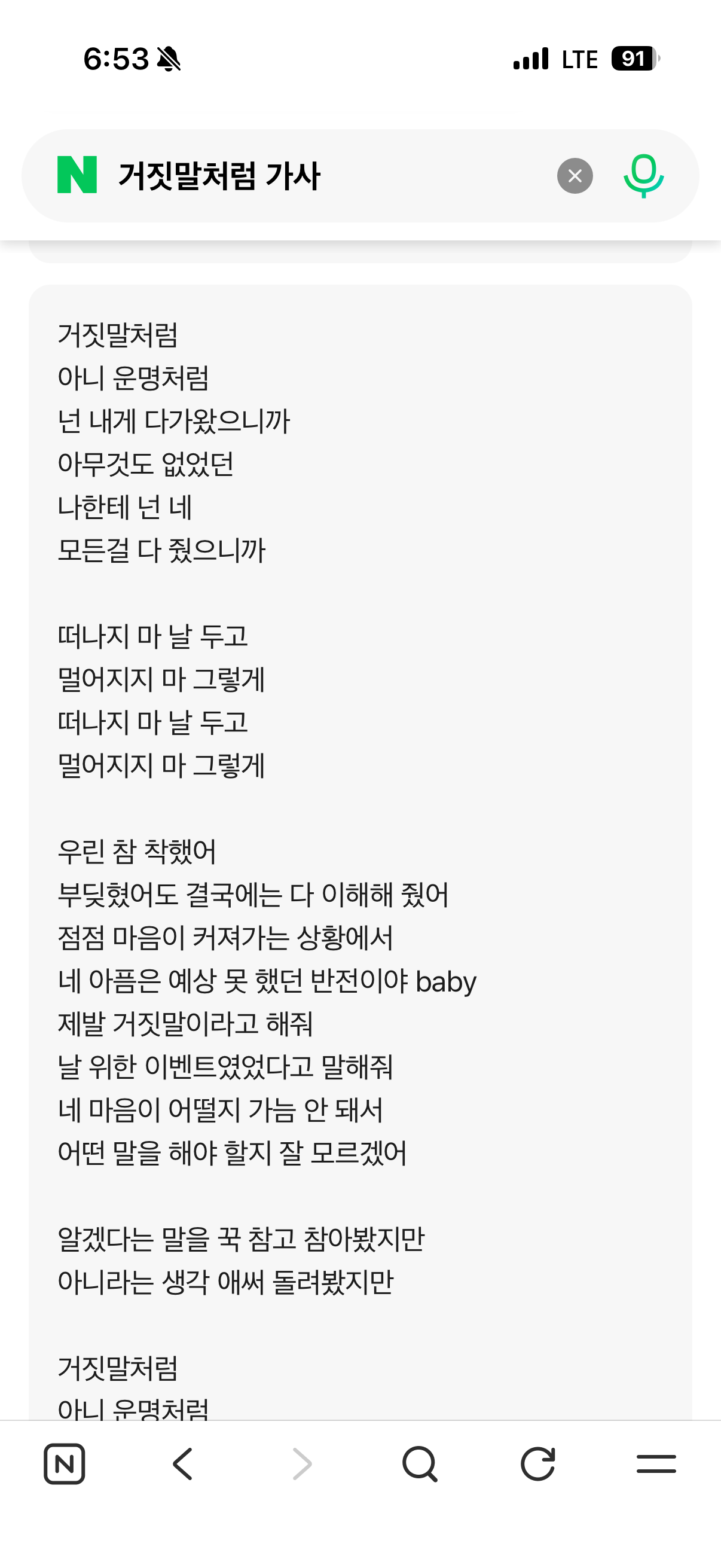Start voice search with the microphone
The width and height of the screenshot is (721, 1568).
[644, 176]
